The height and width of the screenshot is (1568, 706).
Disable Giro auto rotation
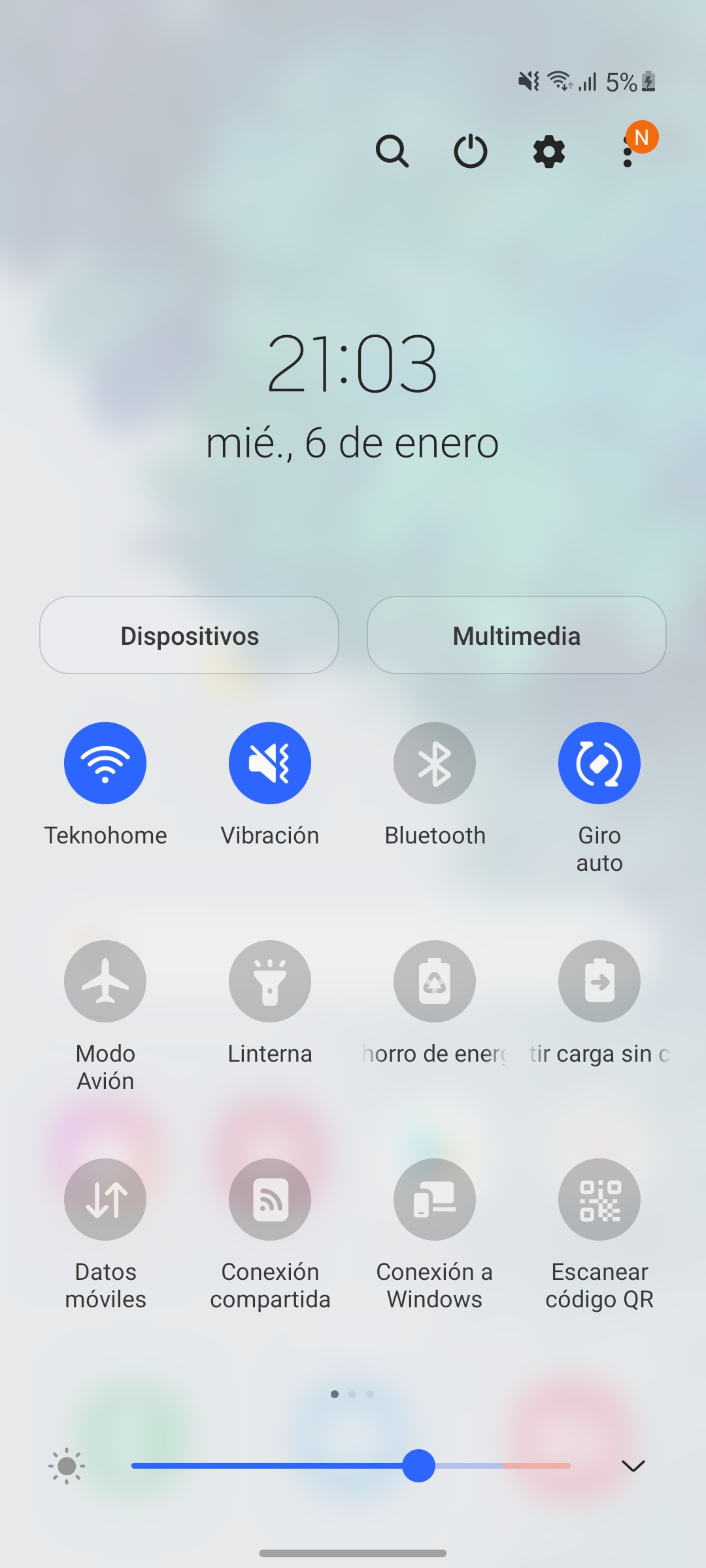(599, 763)
